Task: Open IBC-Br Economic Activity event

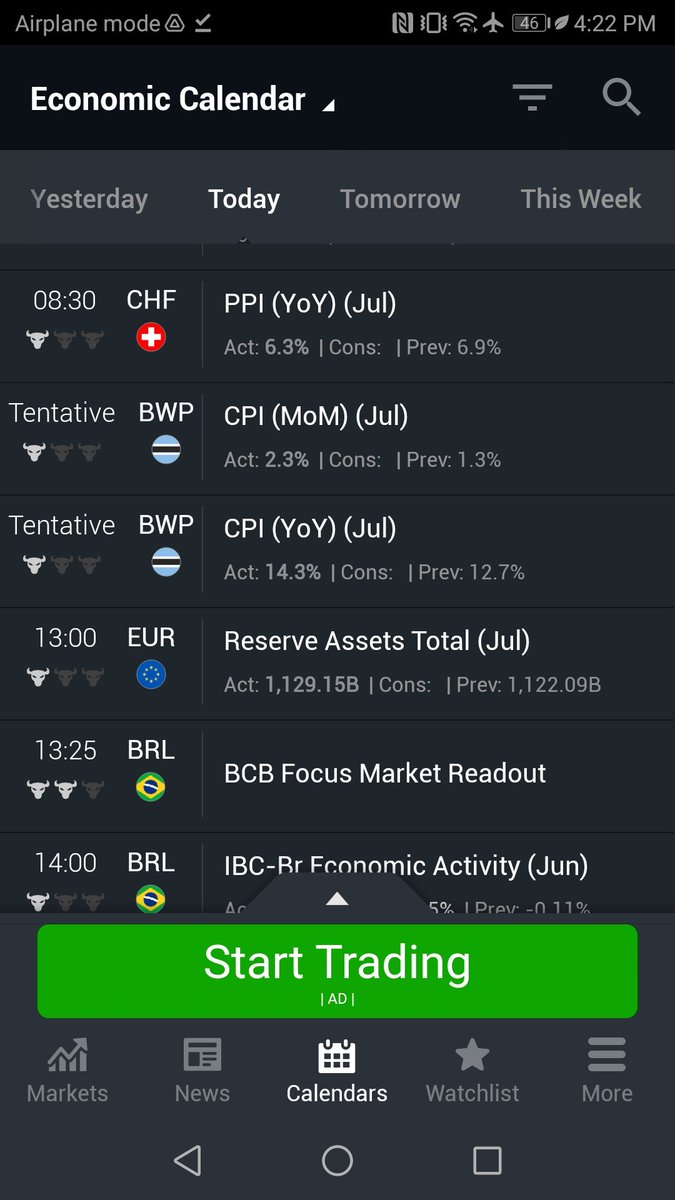Action: pyautogui.click(x=405, y=865)
